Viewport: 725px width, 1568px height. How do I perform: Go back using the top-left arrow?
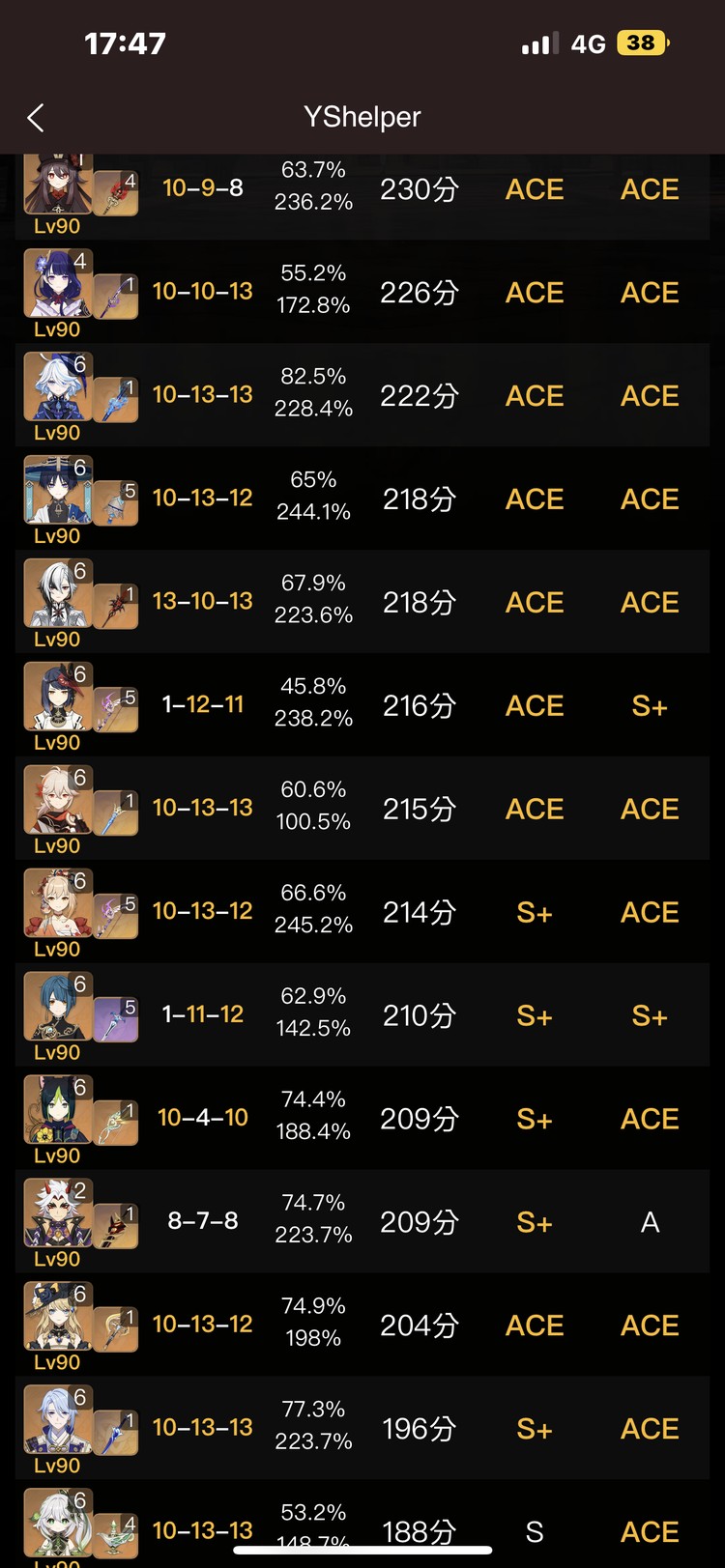click(36, 118)
